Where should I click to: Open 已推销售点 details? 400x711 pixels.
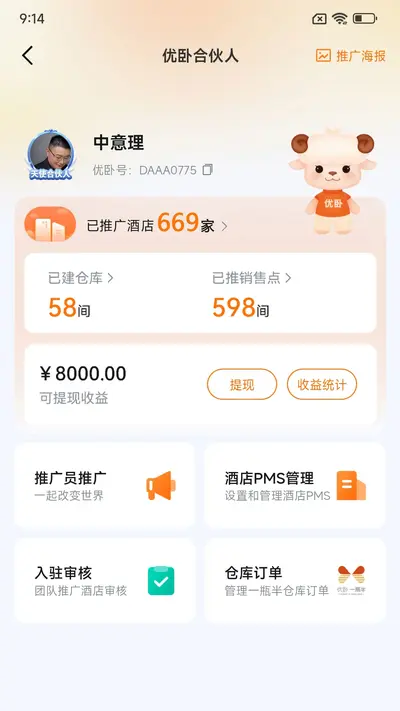click(x=251, y=278)
